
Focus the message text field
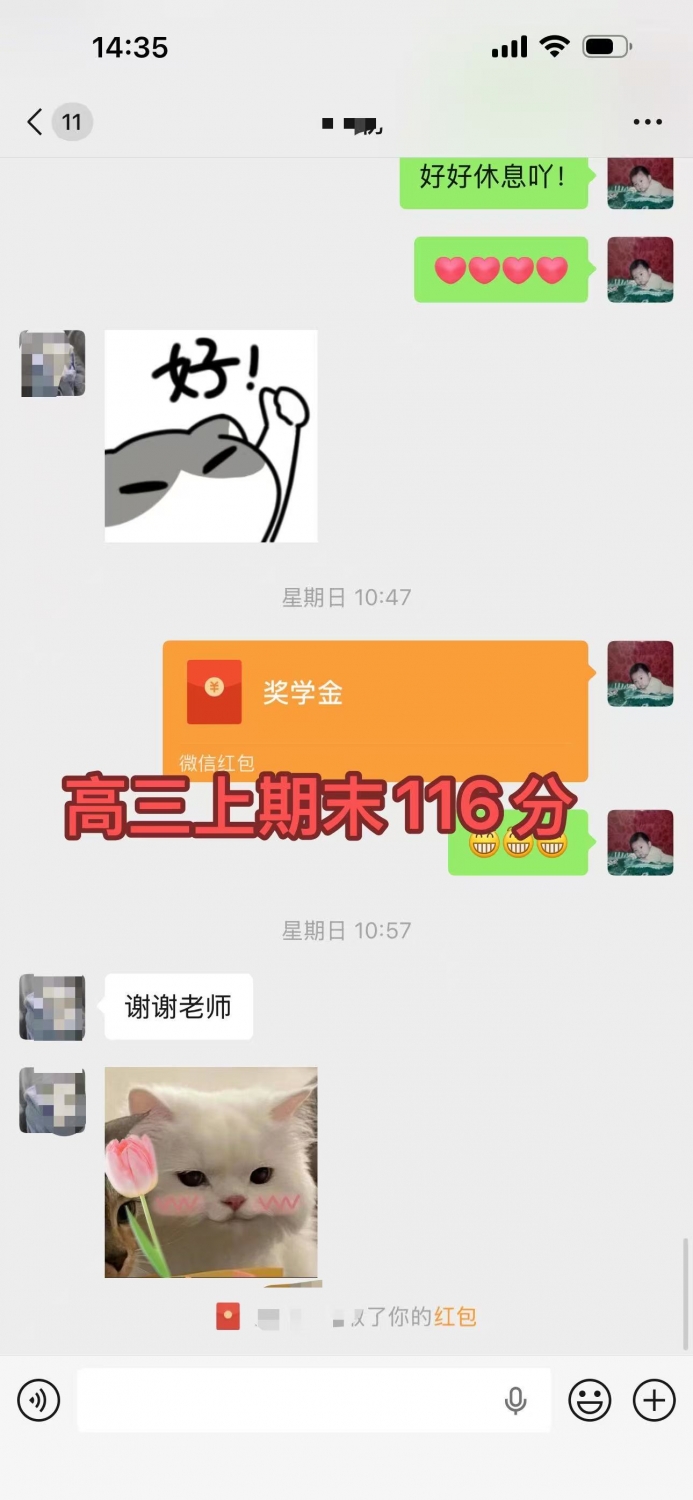point(290,1400)
